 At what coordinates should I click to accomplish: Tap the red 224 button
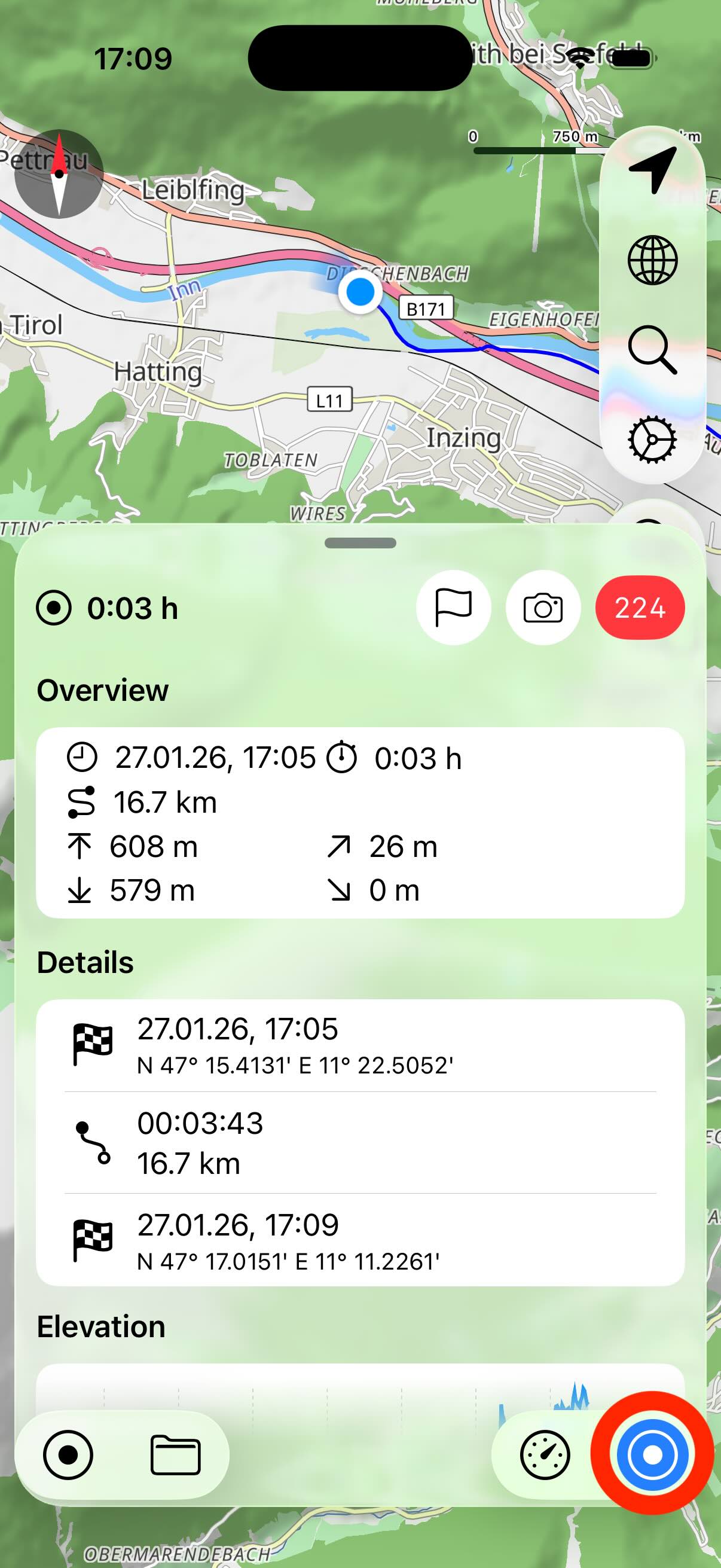[640, 608]
